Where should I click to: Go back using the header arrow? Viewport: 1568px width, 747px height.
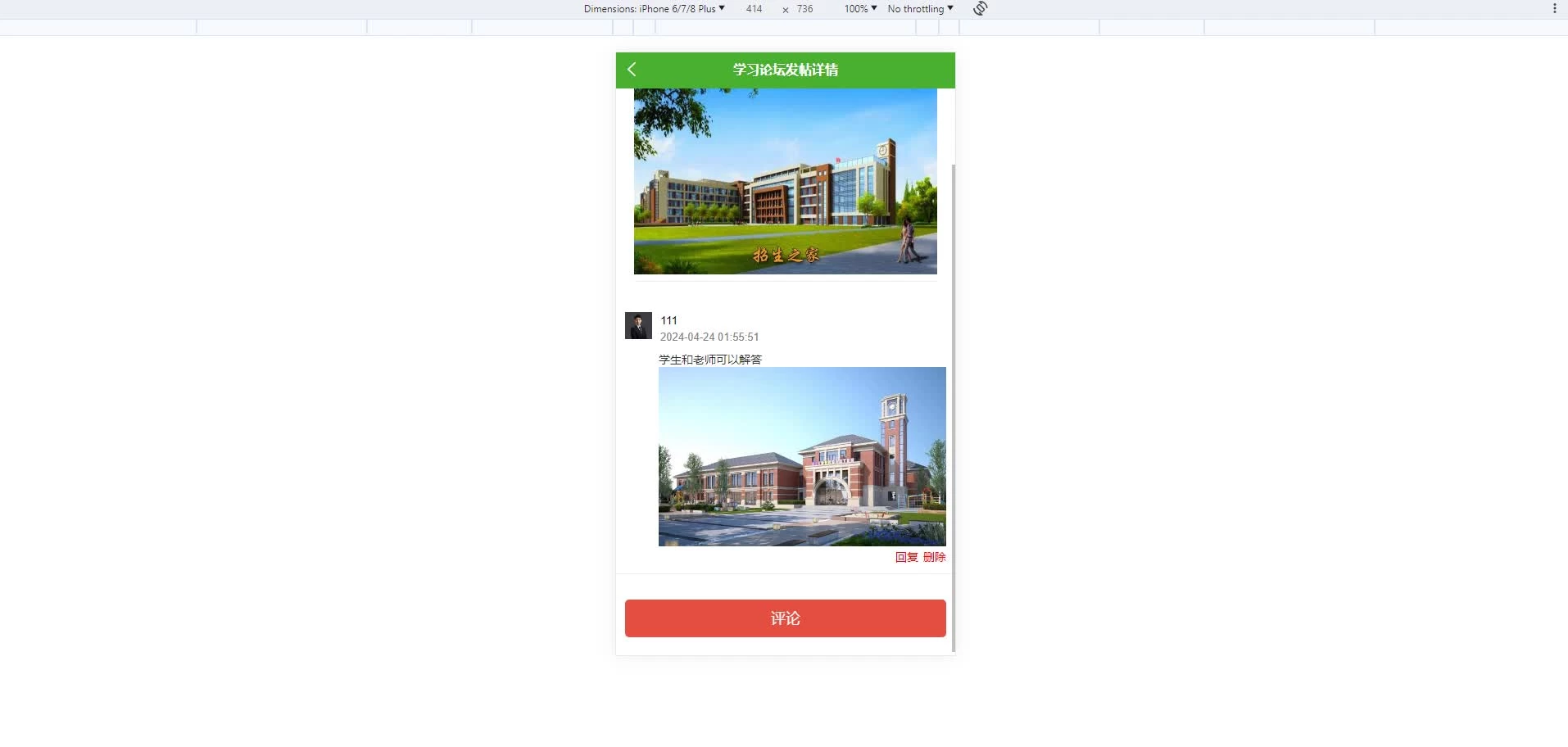pyautogui.click(x=632, y=70)
